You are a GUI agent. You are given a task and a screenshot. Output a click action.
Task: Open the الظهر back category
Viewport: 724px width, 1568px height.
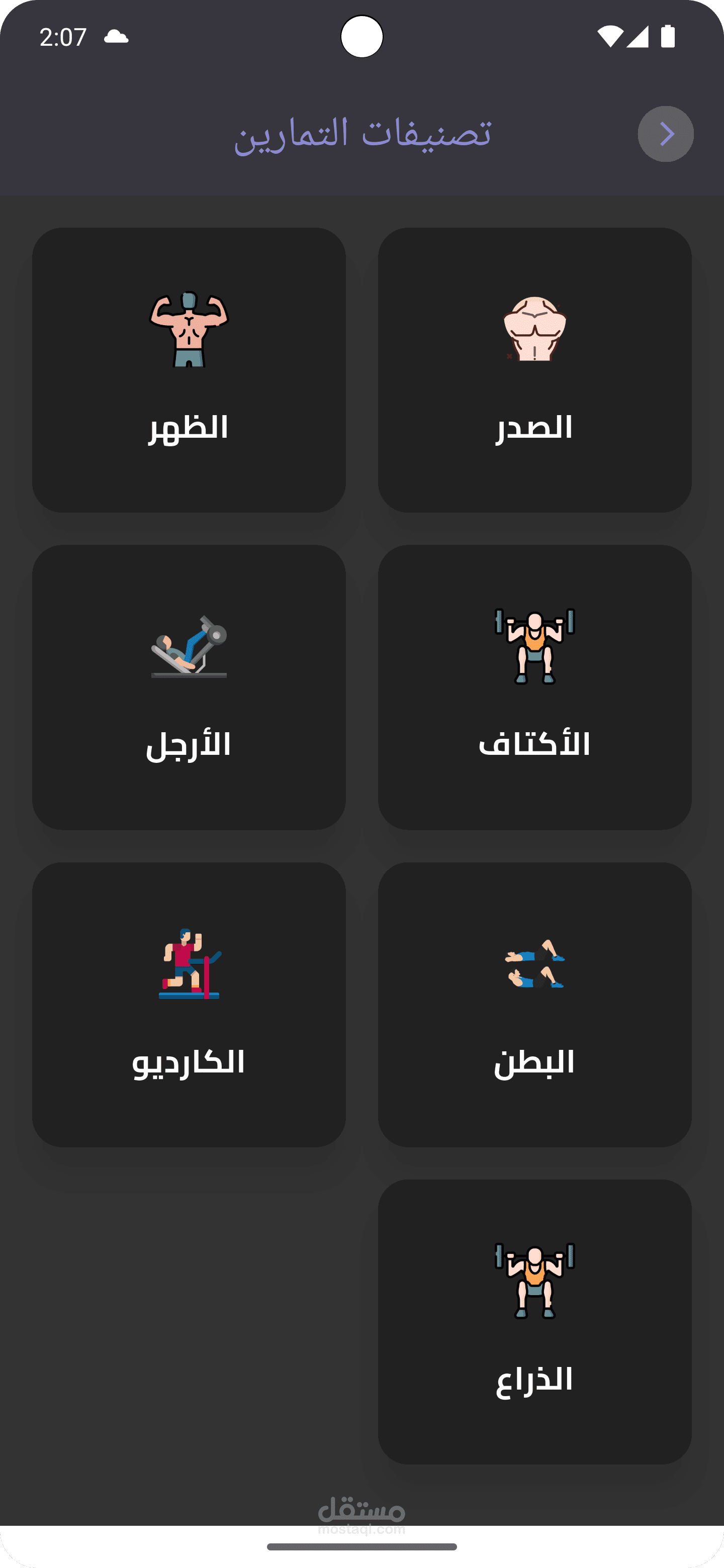pos(189,370)
